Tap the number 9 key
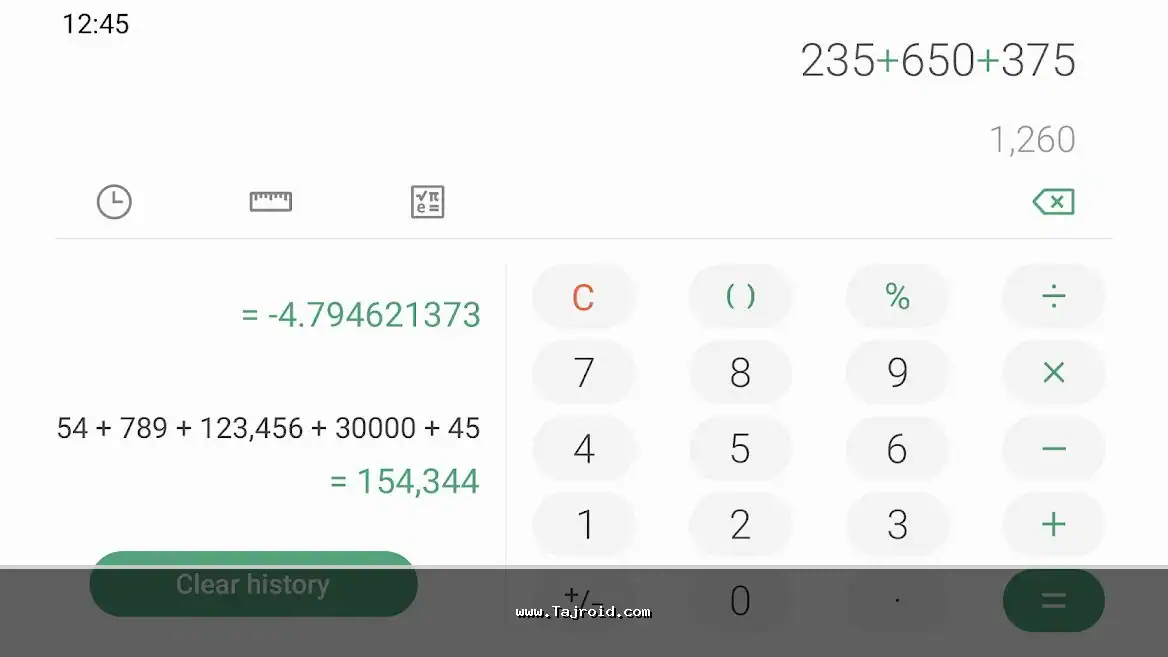The height and width of the screenshot is (657, 1168). pyautogui.click(x=897, y=373)
